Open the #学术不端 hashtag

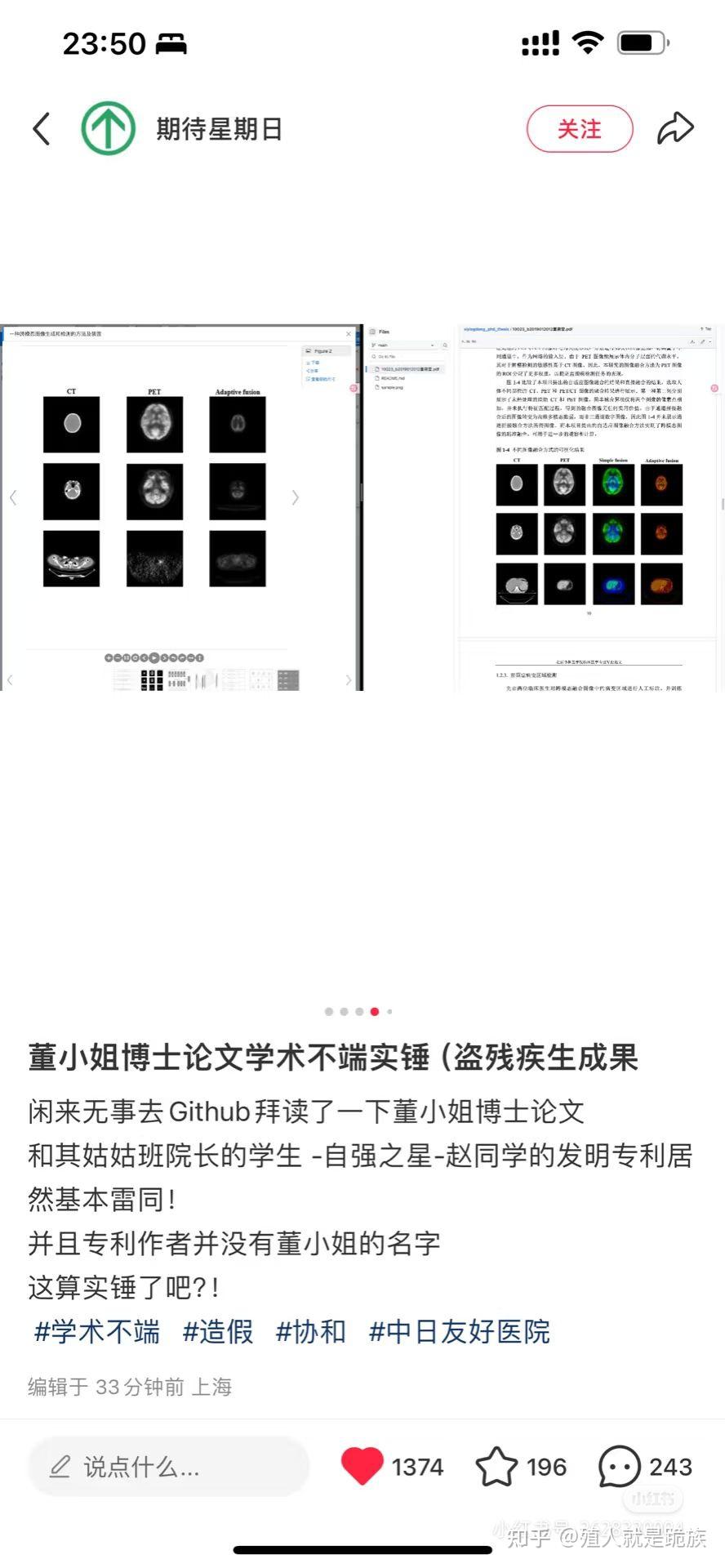pos(97,1332)
